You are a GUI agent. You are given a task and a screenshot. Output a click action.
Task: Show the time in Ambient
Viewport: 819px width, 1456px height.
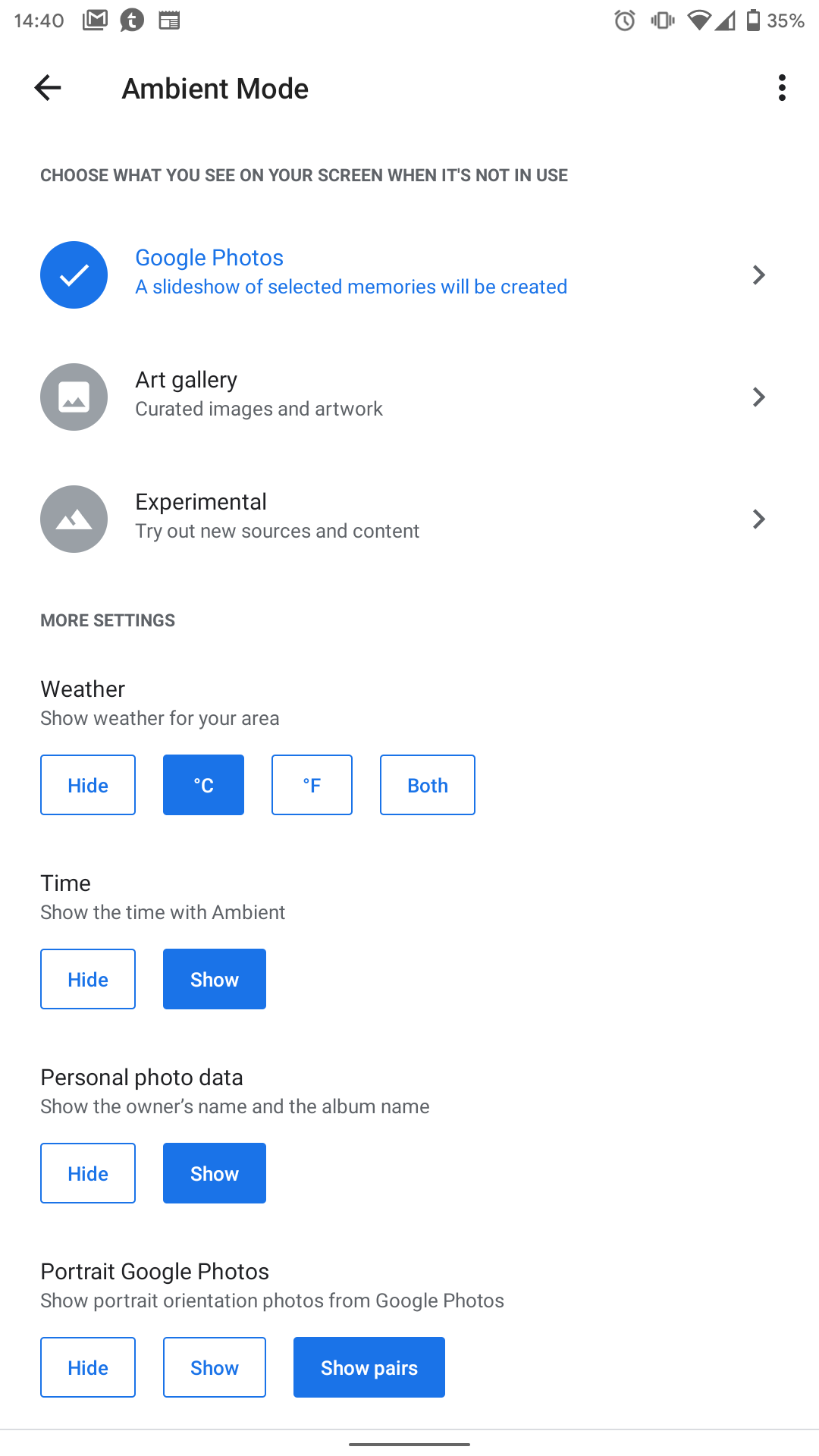214,979
